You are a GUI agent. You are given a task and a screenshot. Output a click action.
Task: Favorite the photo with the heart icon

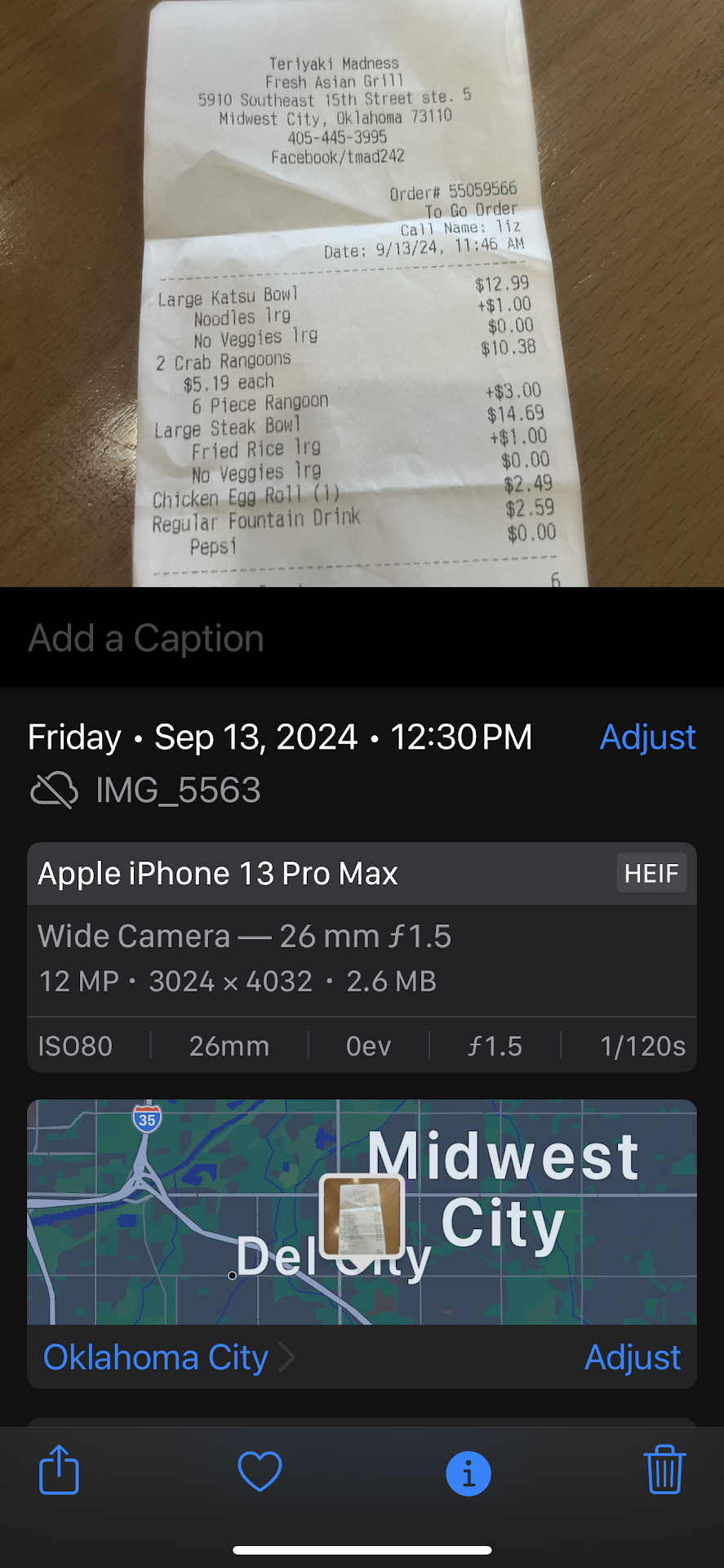click(x=260, y=1471)
